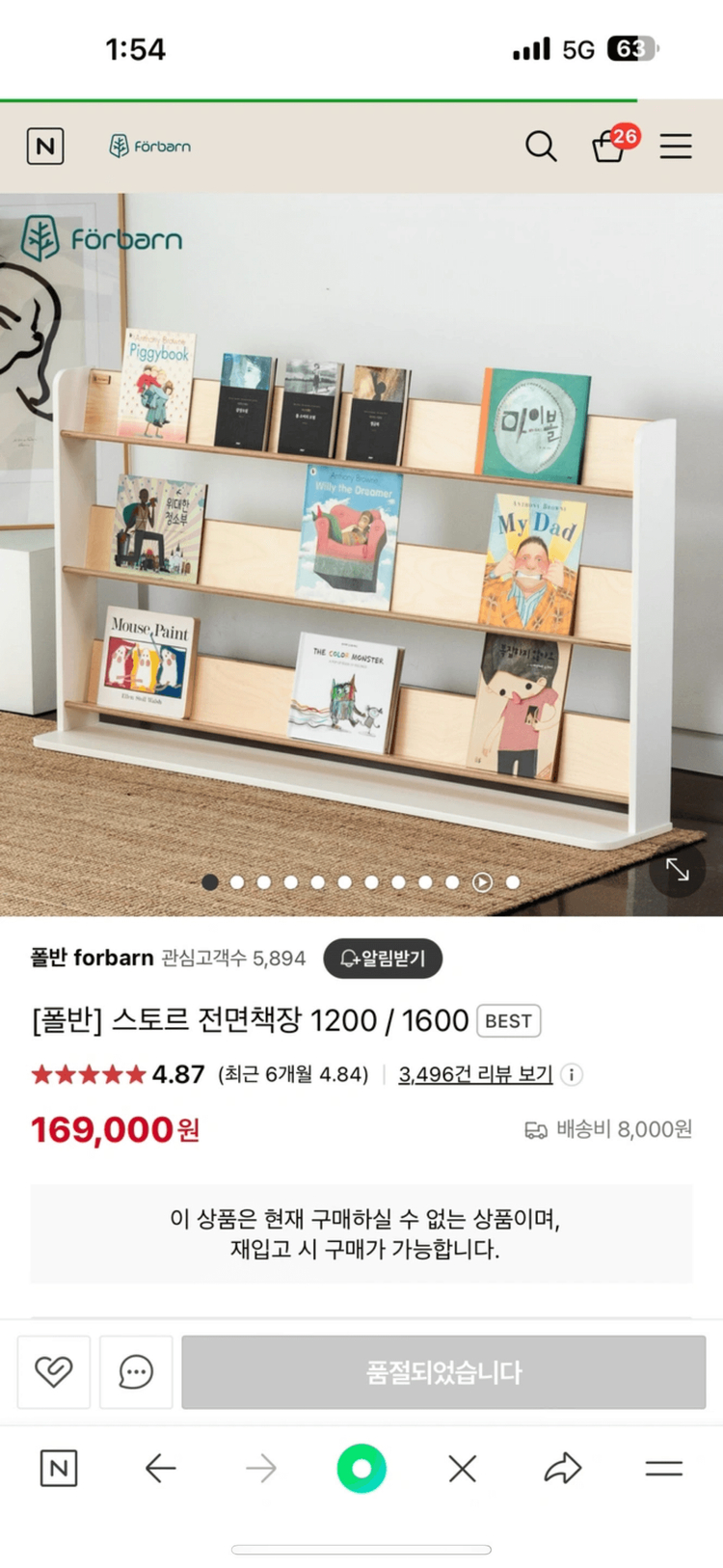Image resolution: width=723 pixels, height=1568 pixels.
Task: Open the hamburger menu in the header
Action: (676, 147)
